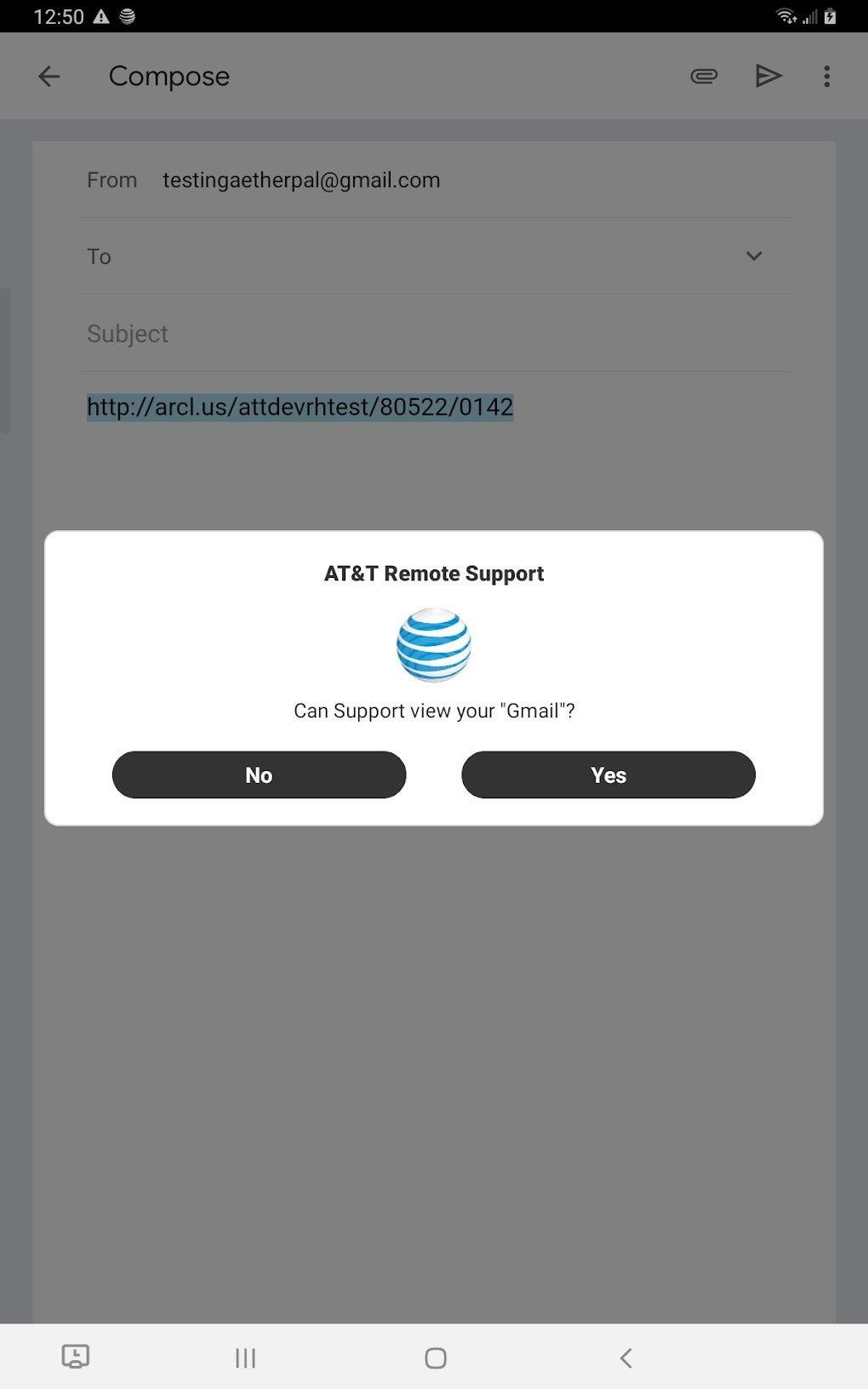
Task: Open the three-dot overflow menu
Action: click(826, 77)
